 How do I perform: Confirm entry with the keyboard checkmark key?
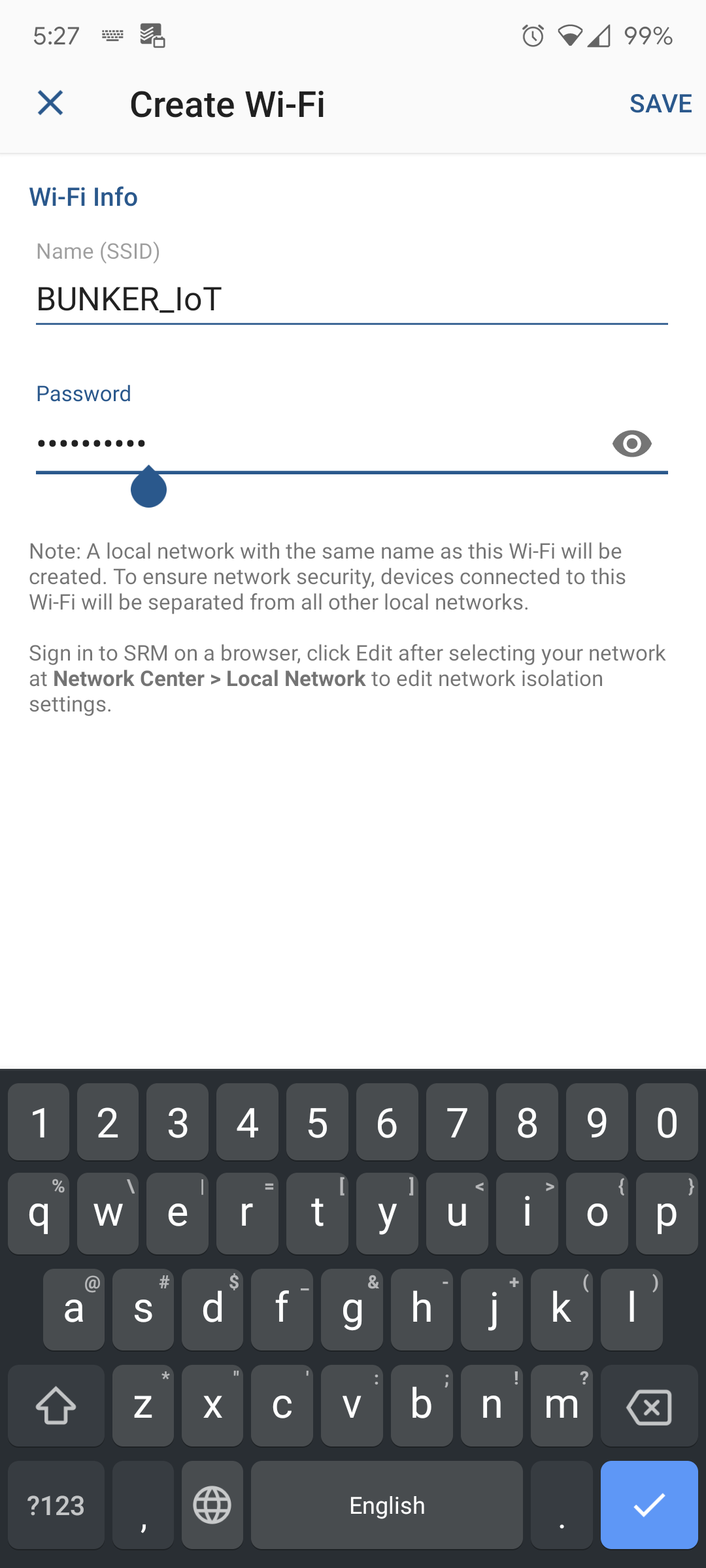coord(649,1505)
